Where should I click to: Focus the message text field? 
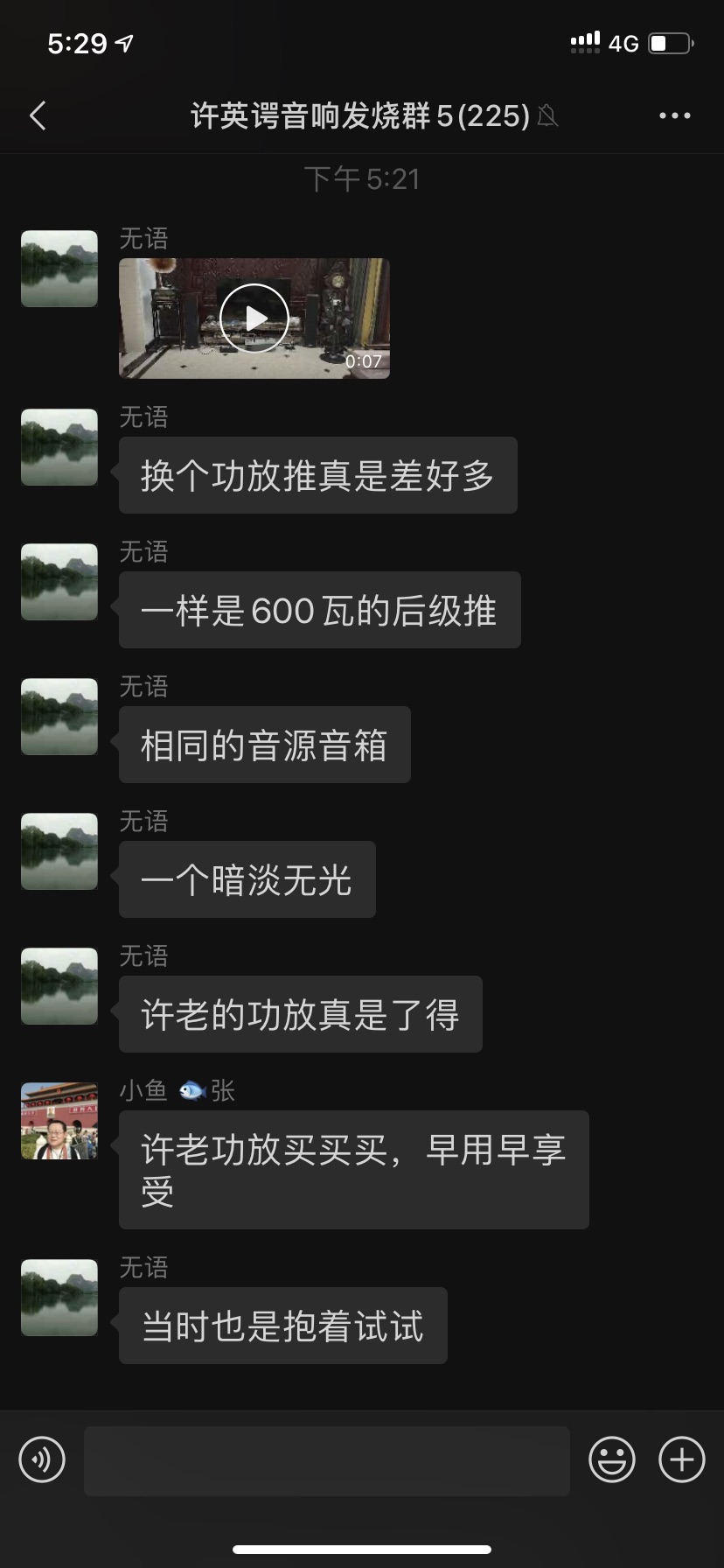(x=327, y=1459)
